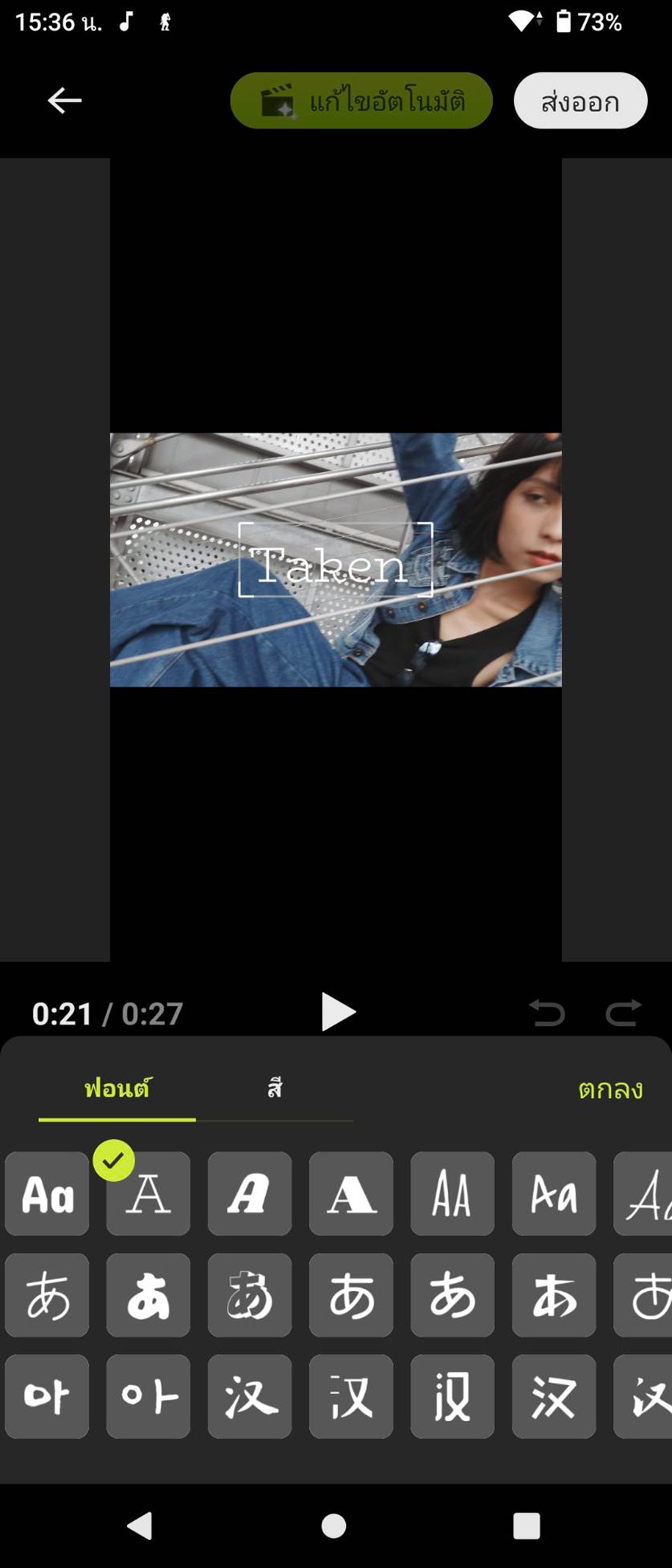Confirm the text with ตกลง

(610, 1089)
